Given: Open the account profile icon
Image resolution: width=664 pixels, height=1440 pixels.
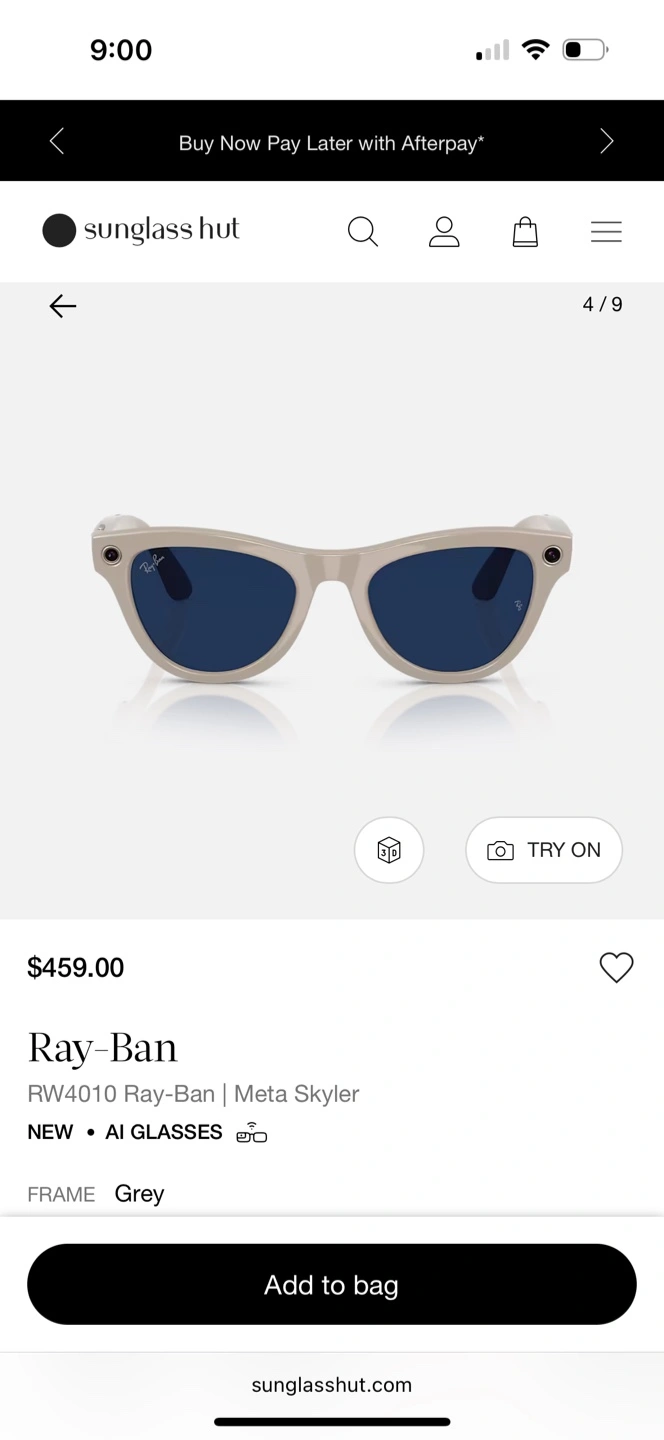Looking at the screenshot, I should click(x=443, y=232).
